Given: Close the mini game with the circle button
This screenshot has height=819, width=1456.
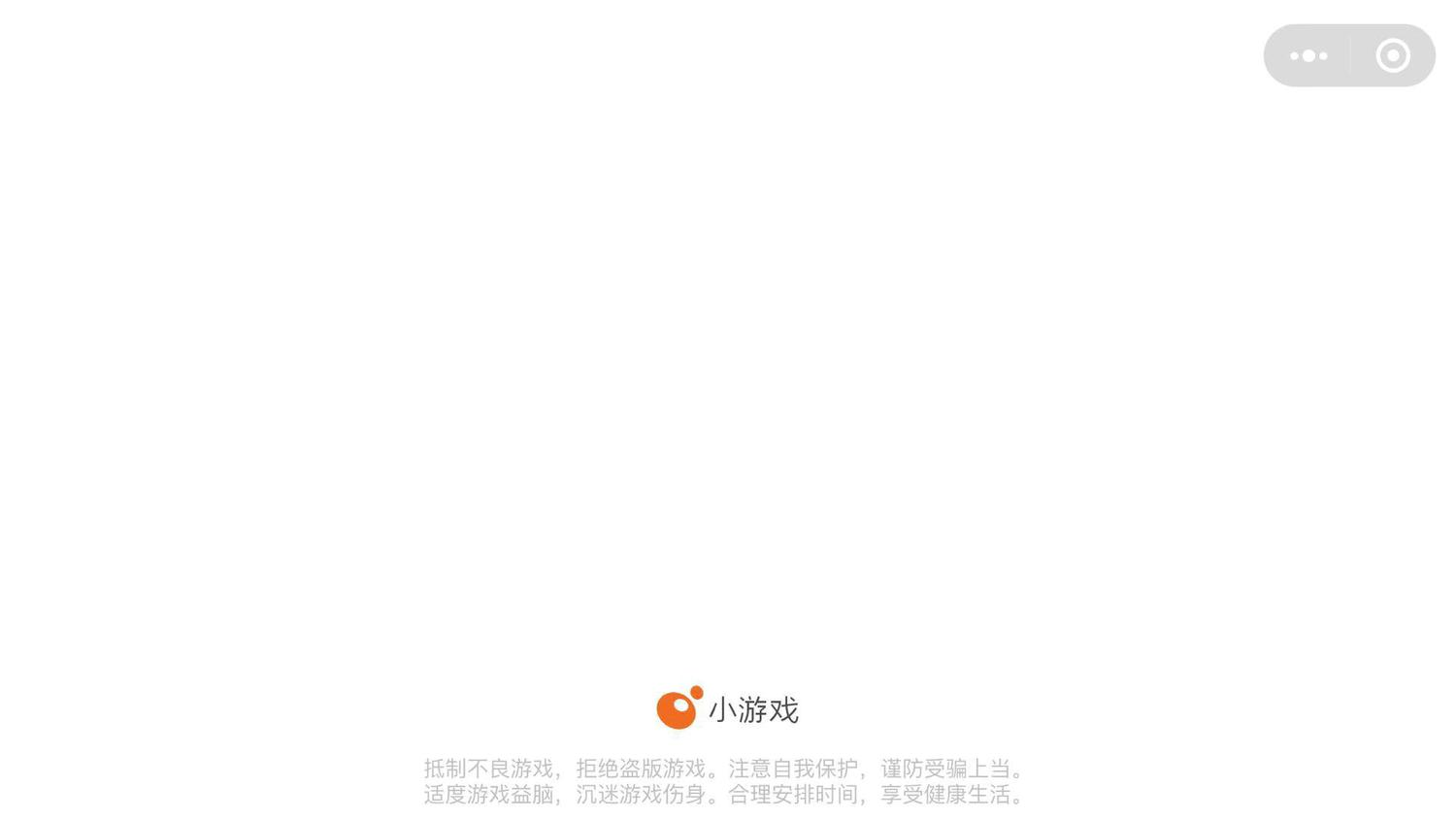Looking at the screenshot, I should [1393, 56].
